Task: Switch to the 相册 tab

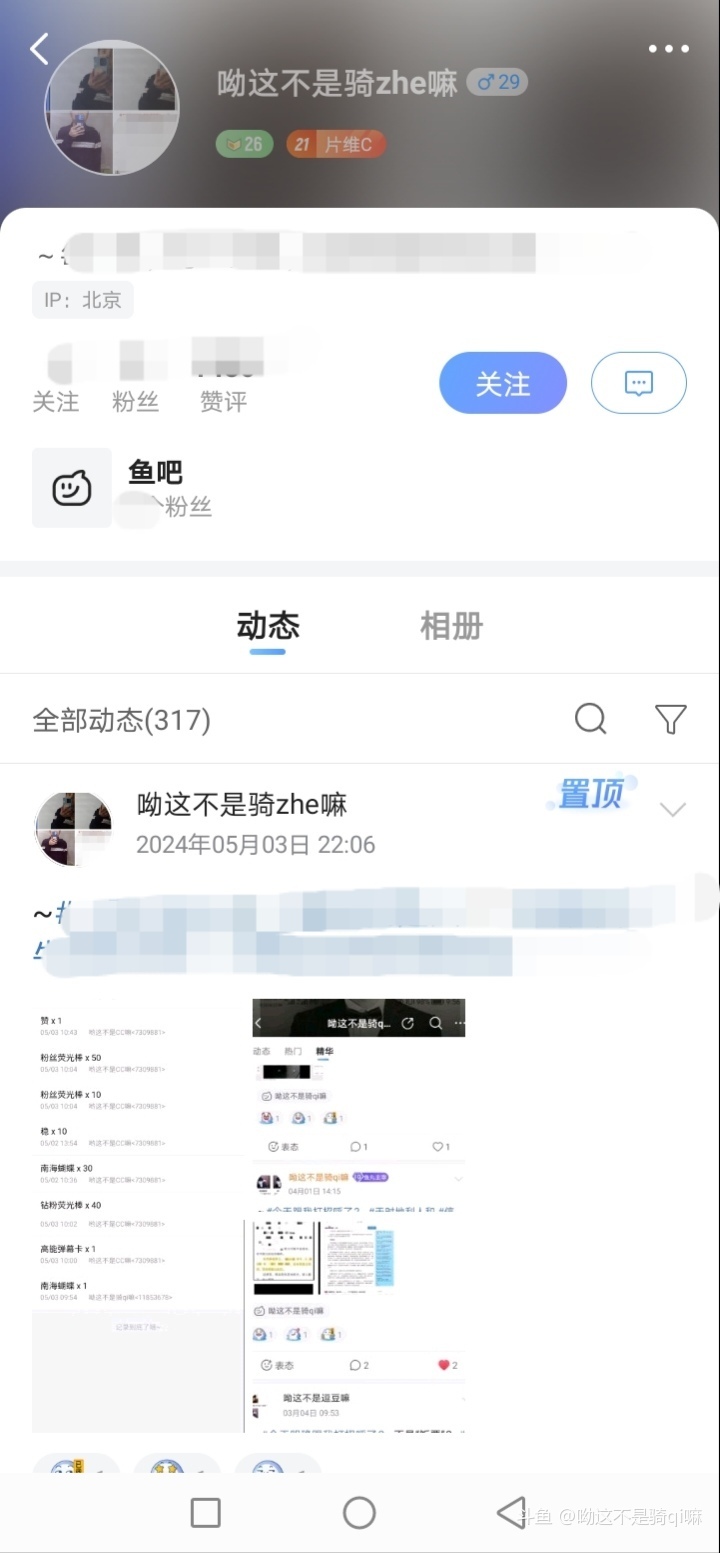Action: (451, 627)
